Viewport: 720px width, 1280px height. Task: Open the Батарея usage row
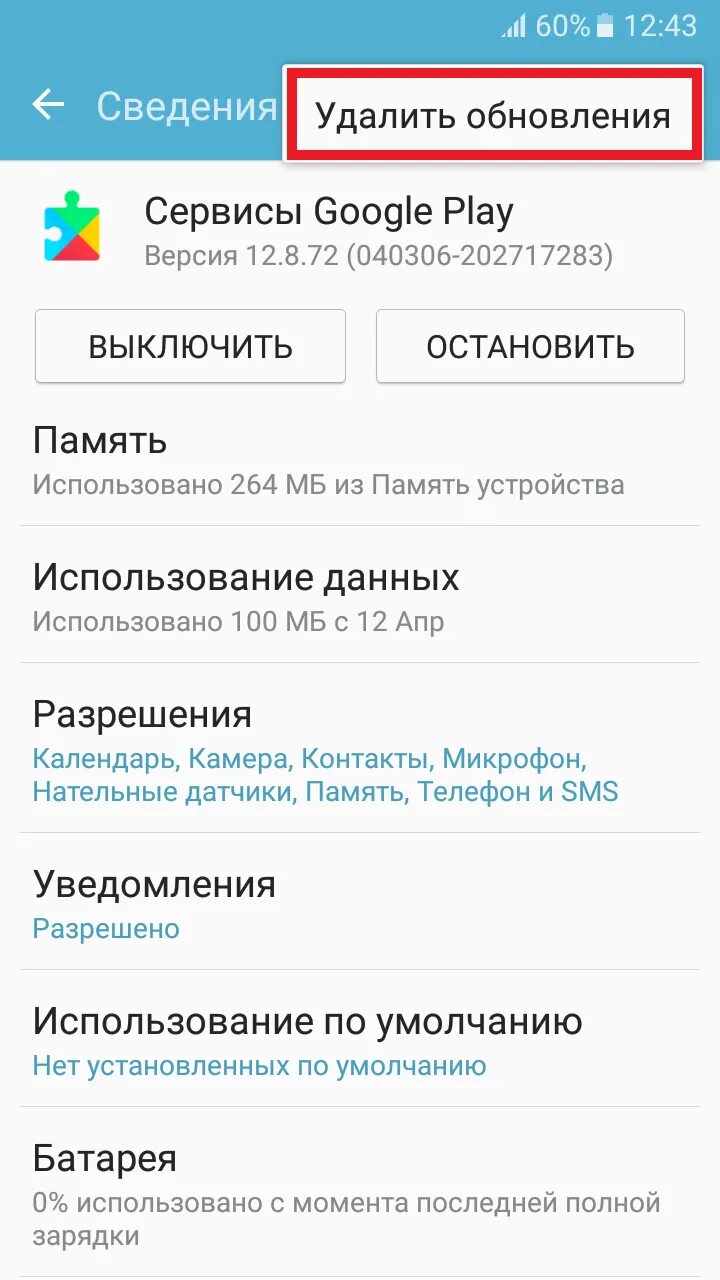coord(360,1190)
